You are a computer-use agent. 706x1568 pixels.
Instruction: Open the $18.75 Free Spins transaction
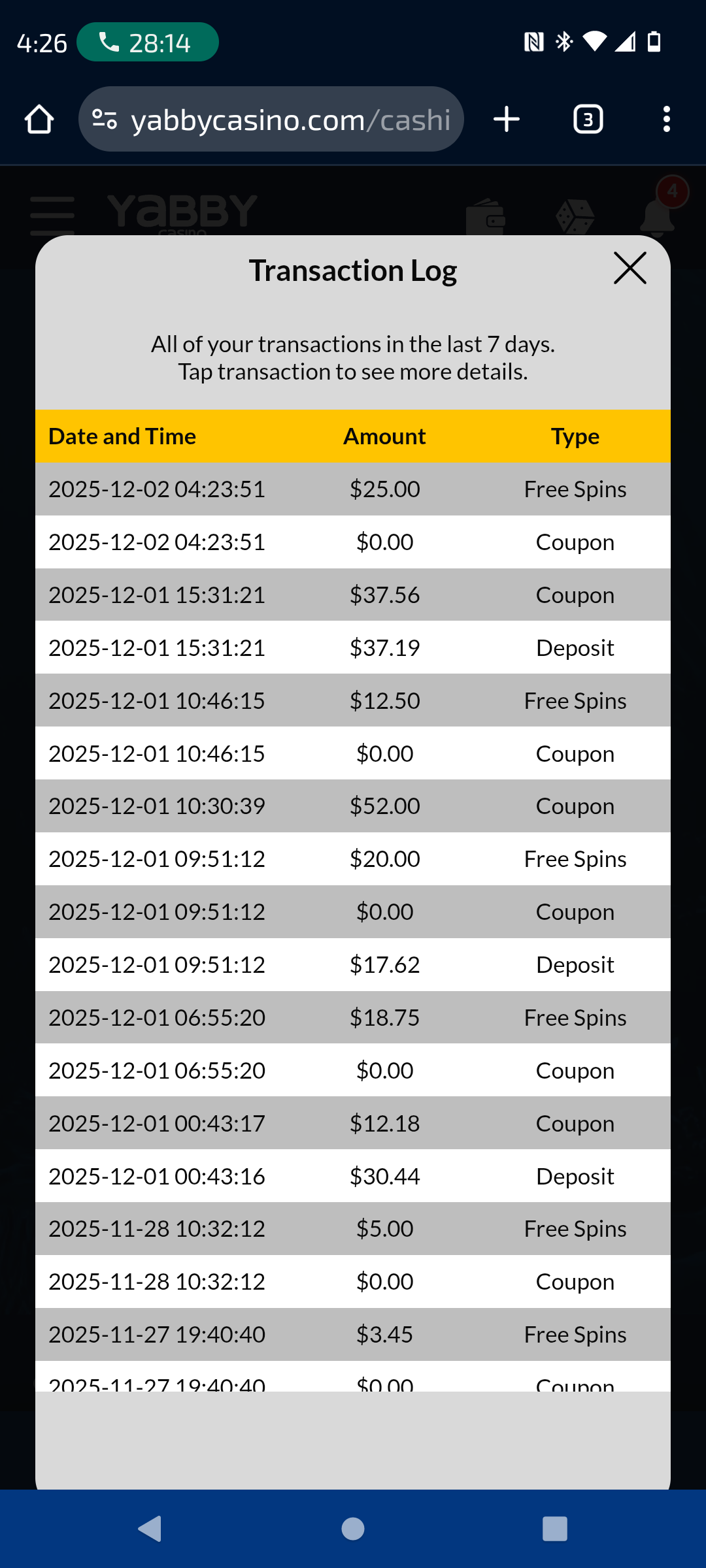[x=353, y=1017]
